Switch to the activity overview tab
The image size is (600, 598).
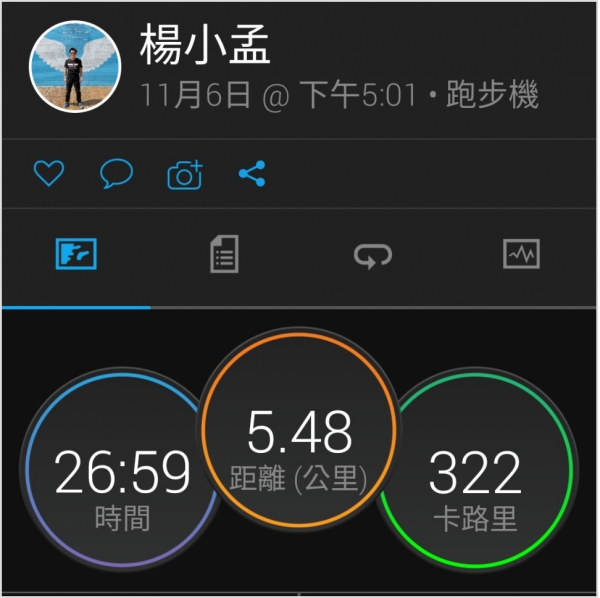click(75, 256)
